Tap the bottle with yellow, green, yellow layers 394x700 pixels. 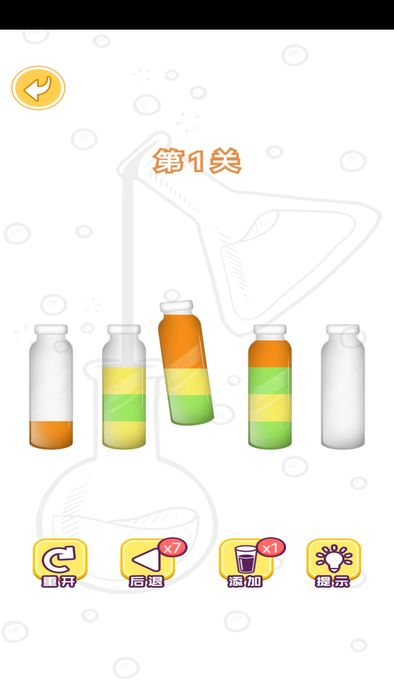[124, 387]
